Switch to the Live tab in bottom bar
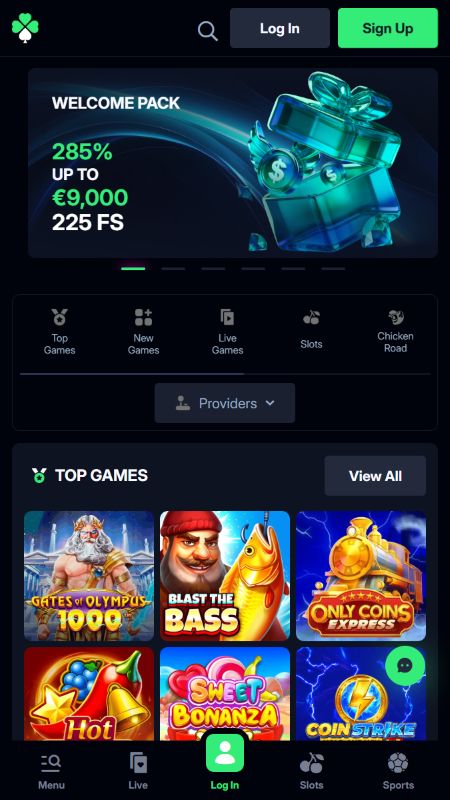The height and width of the screenshot is (800, 450). [138, 771]
